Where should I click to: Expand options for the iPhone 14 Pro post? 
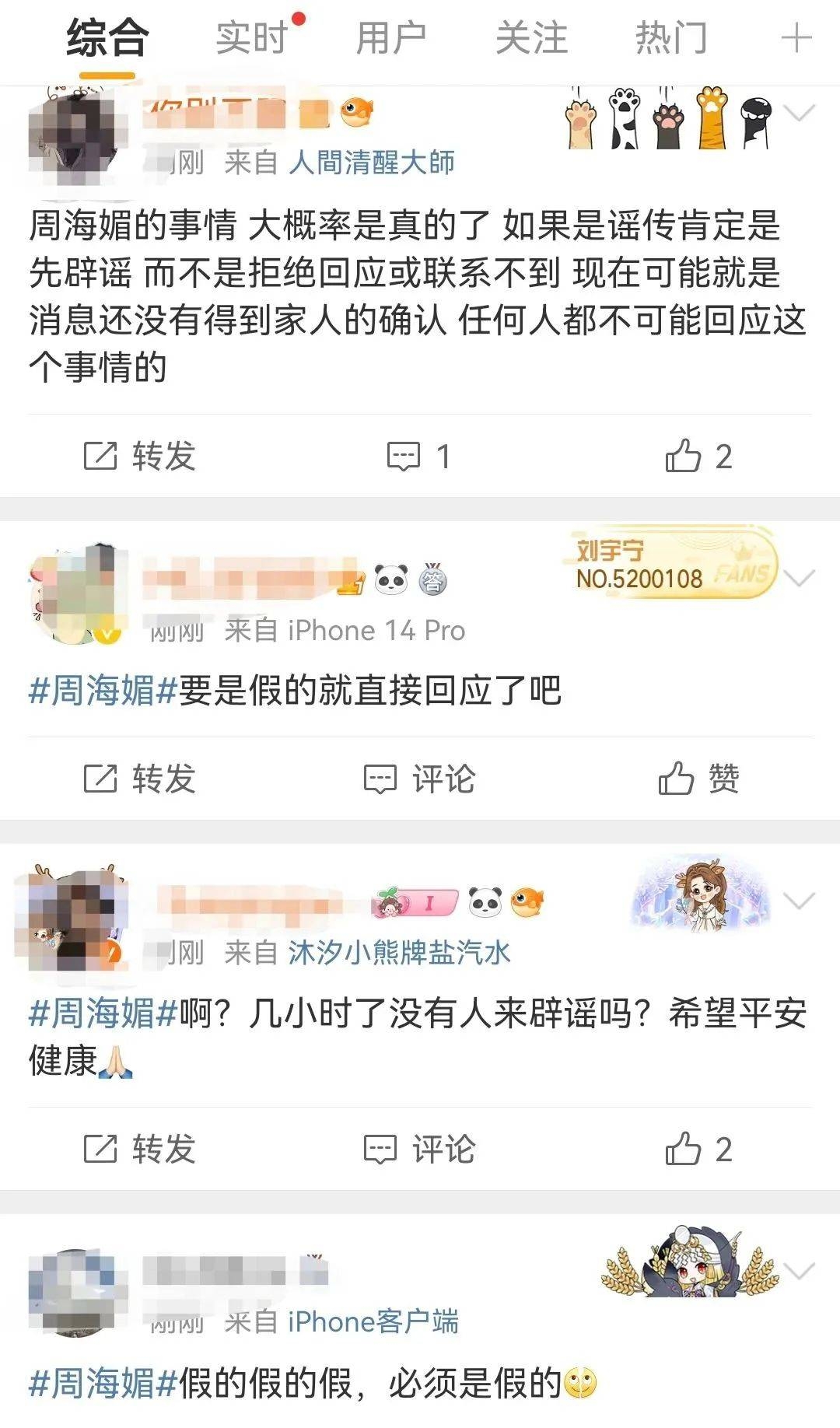coord(799,578)
